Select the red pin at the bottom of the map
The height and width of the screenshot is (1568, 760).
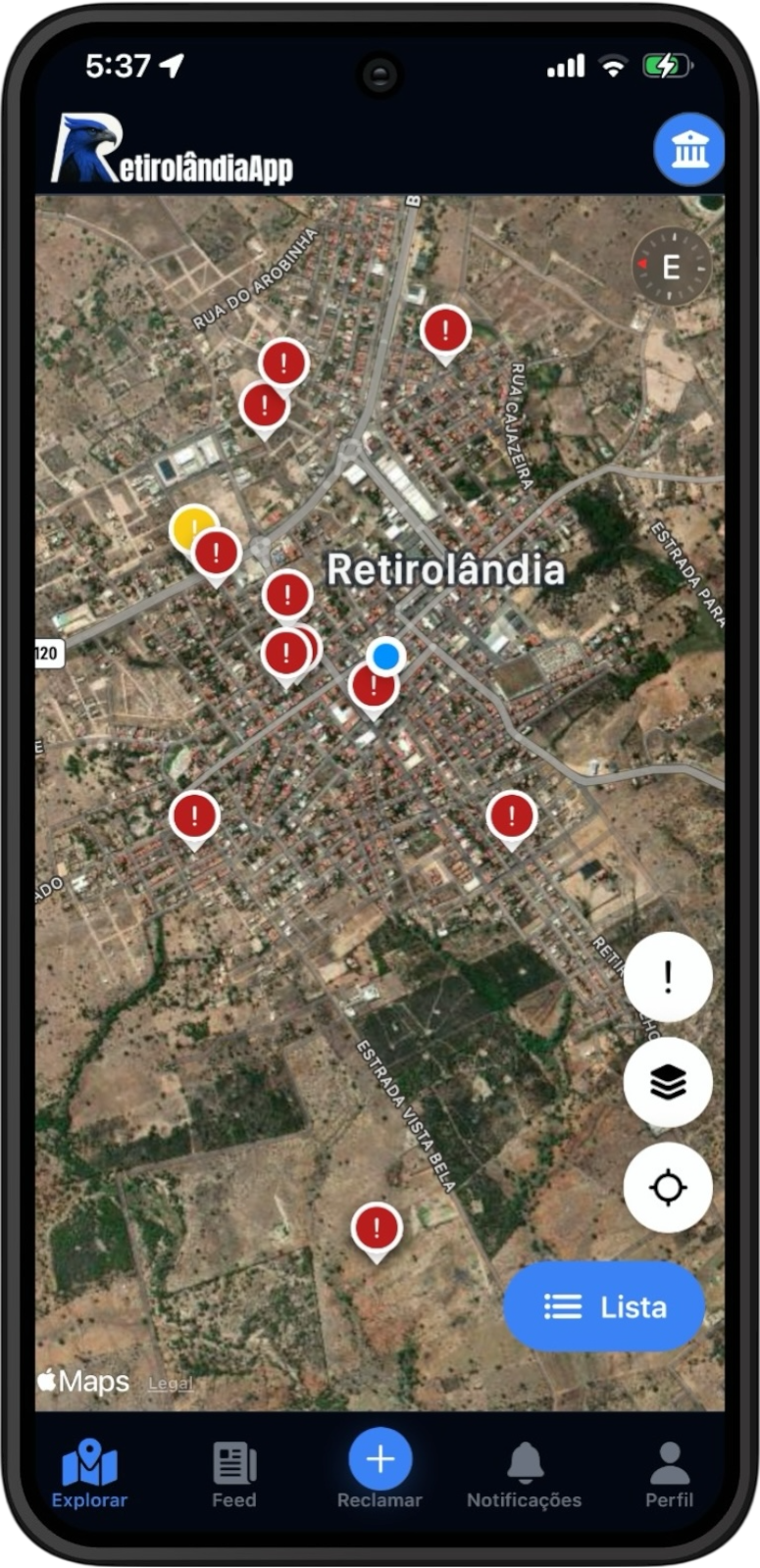coord(379,1225)
